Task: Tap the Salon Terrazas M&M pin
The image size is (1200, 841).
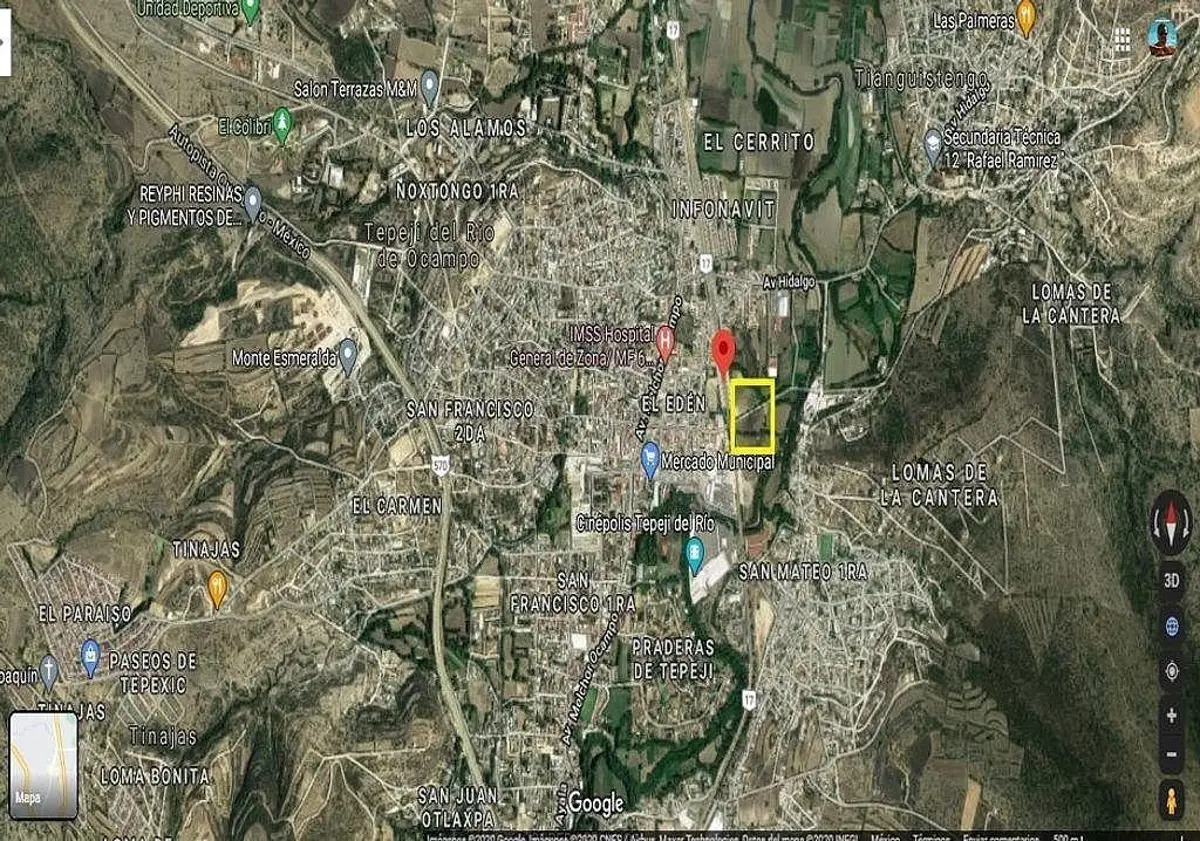Action: pos(430,88)
